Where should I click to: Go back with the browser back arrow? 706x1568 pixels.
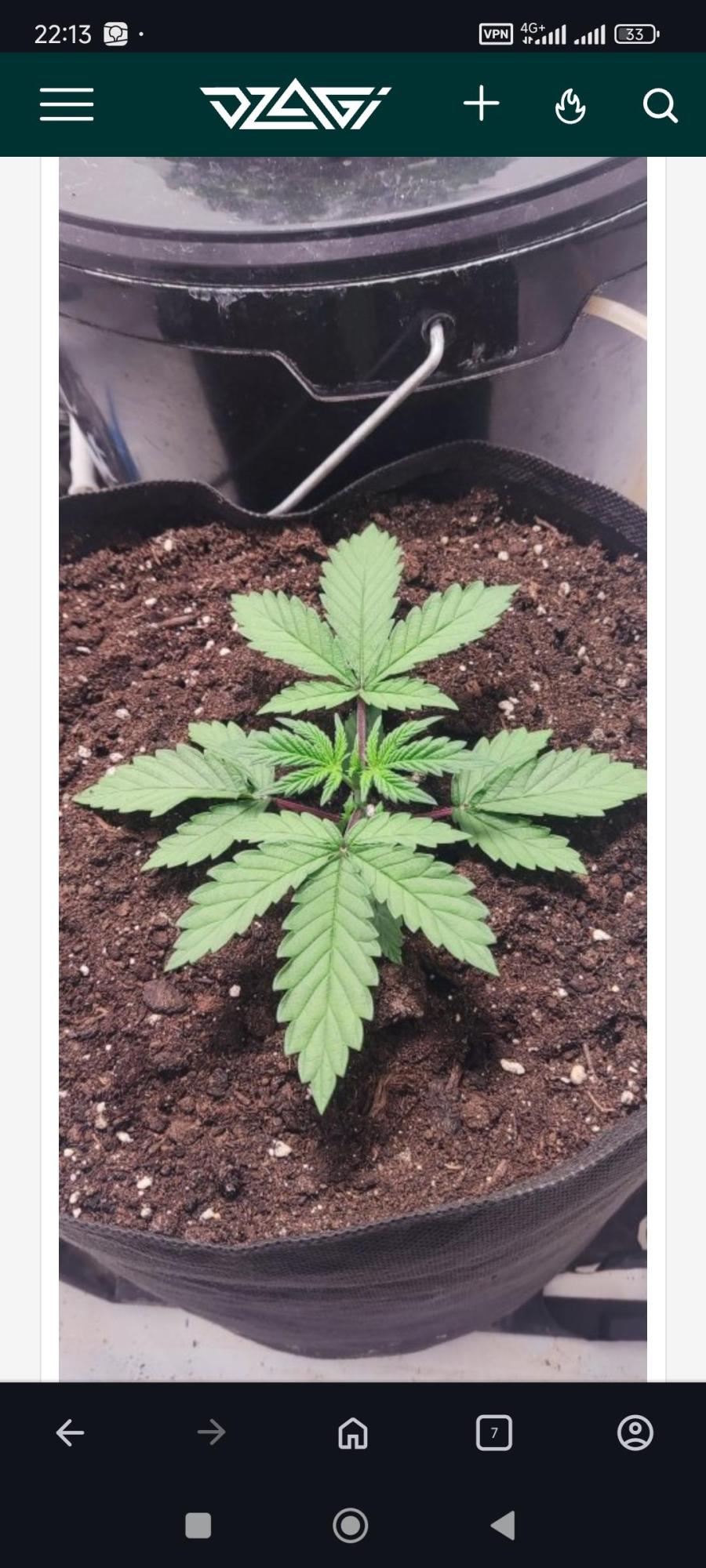tap(71, 1433)
